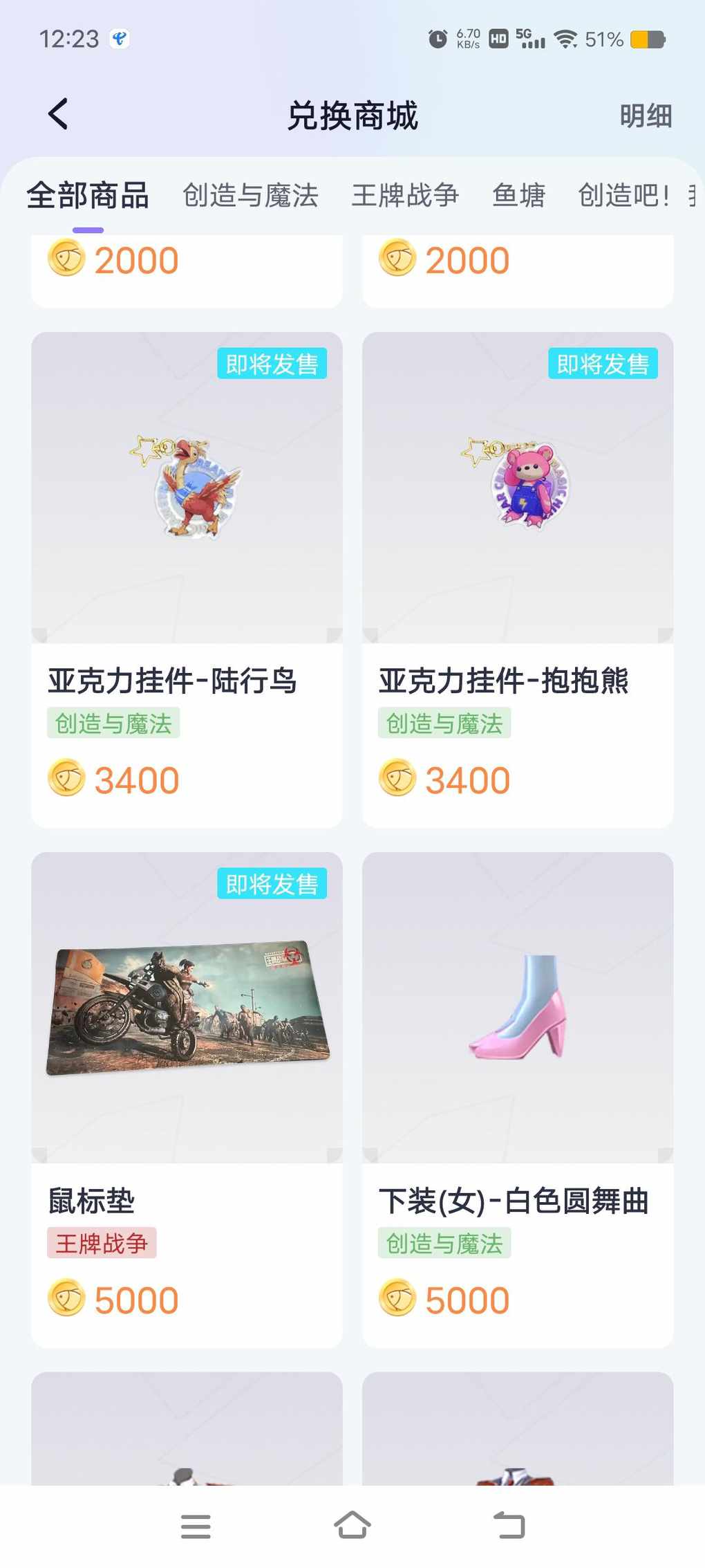Image resolution: width=705 pixels, height=1568 pixels.
Task: Select the 全部商品 tab
Action: click(88, 196)
